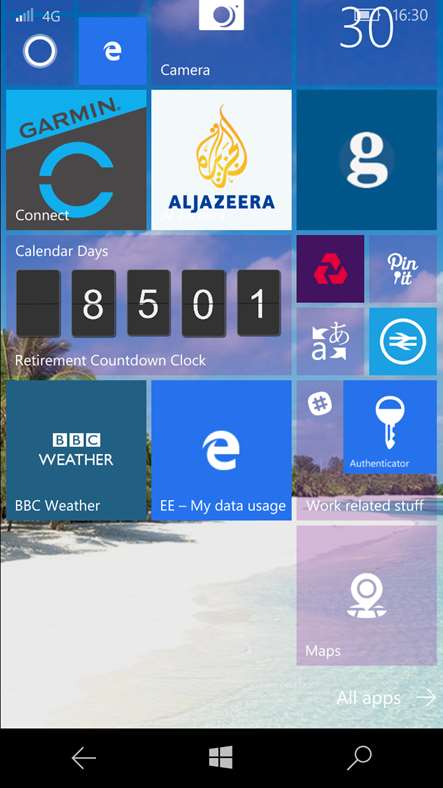Open the calendar tile showing 30
Viewport: 443px width, 788px height.
[367, 43]
